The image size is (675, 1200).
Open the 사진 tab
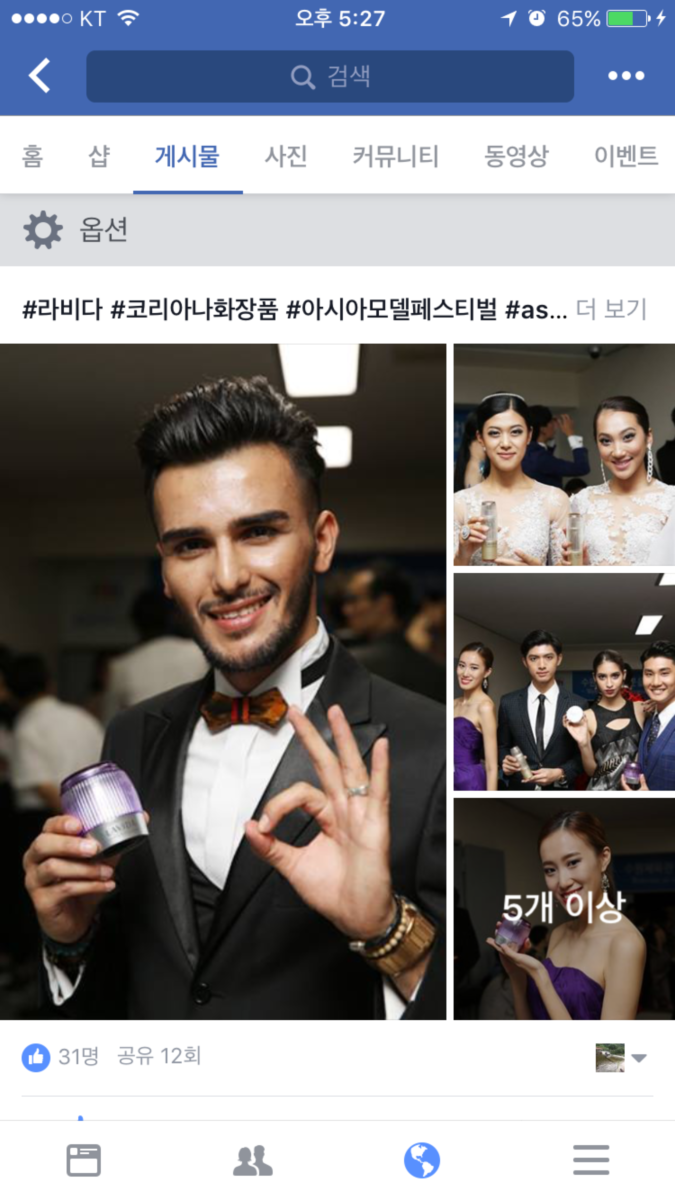coord(286,156)
